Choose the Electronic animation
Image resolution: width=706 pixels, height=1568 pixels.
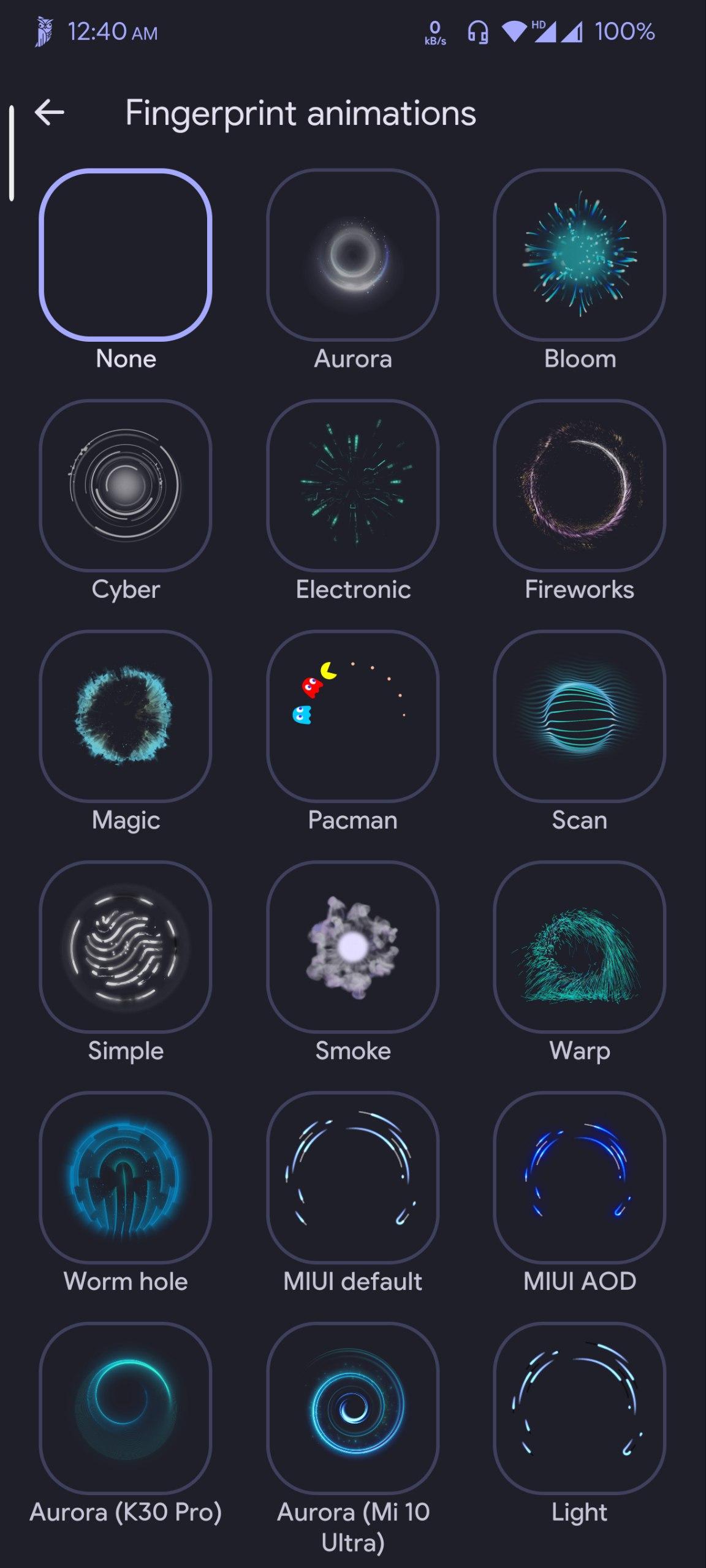tap(352, 485)
